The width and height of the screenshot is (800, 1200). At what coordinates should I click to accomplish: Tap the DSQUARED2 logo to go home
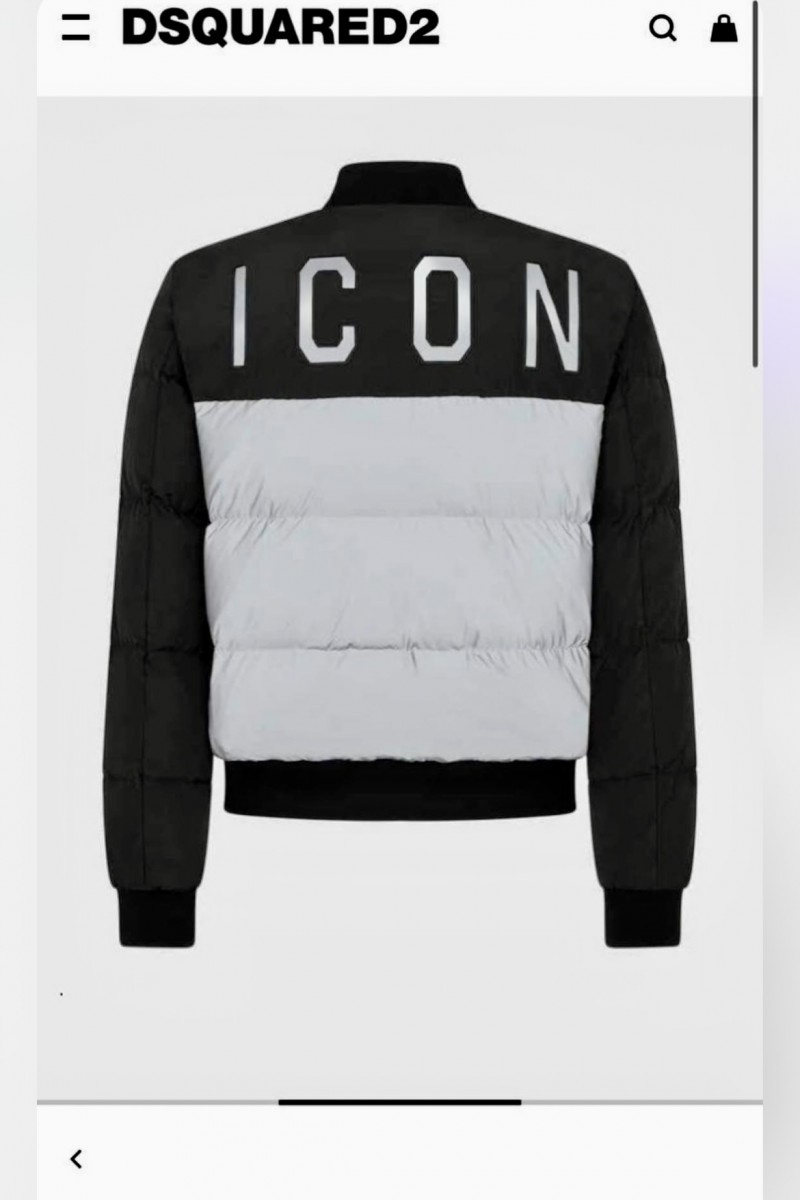tap(281, 29)
